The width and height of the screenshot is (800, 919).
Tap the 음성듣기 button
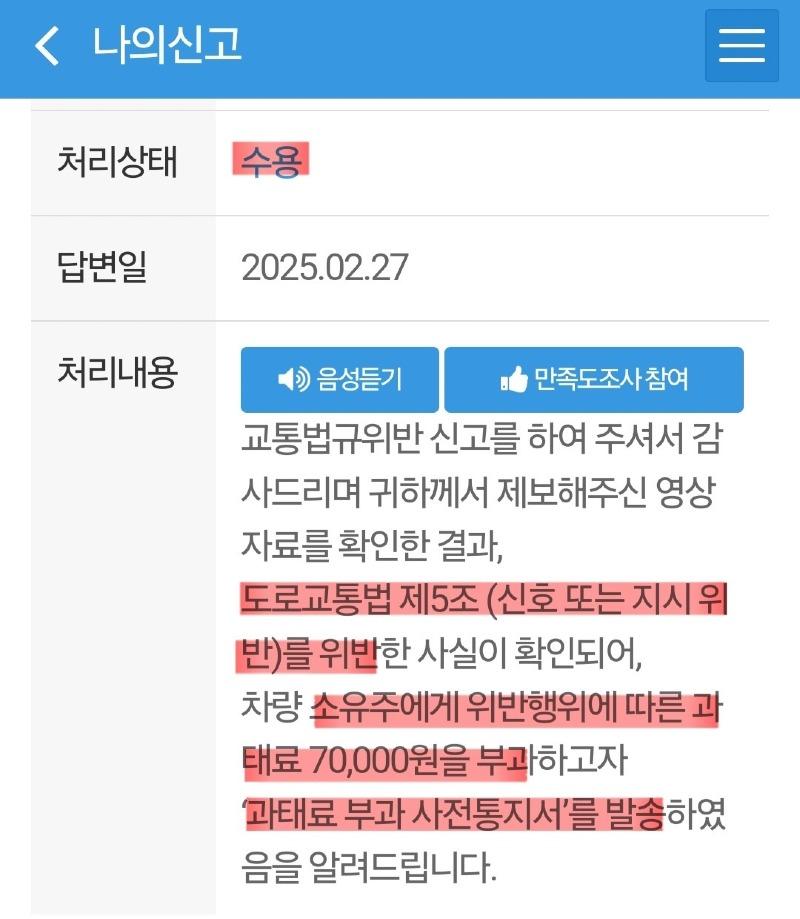[x=339, y=380]
